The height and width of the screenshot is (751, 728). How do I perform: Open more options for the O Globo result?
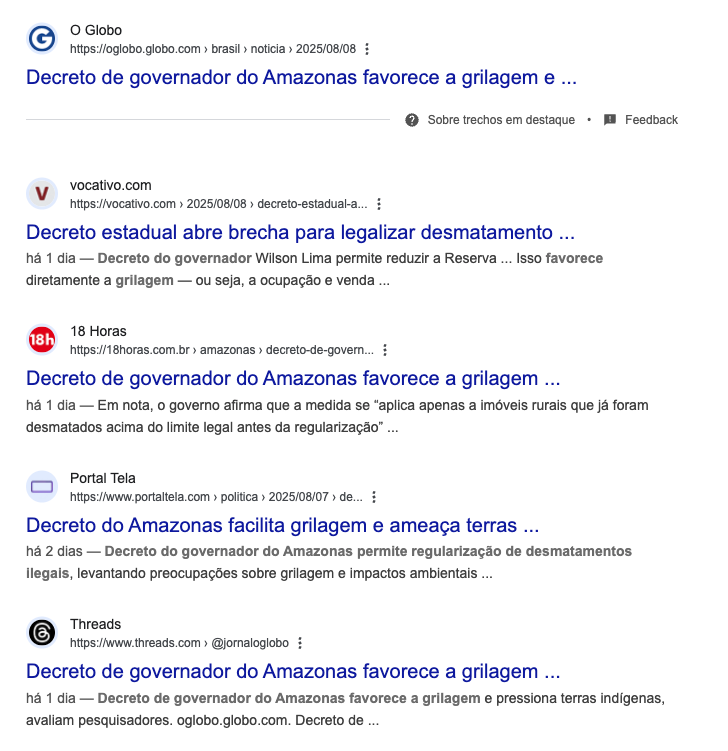pyautogui.click(x=367, y=49)
